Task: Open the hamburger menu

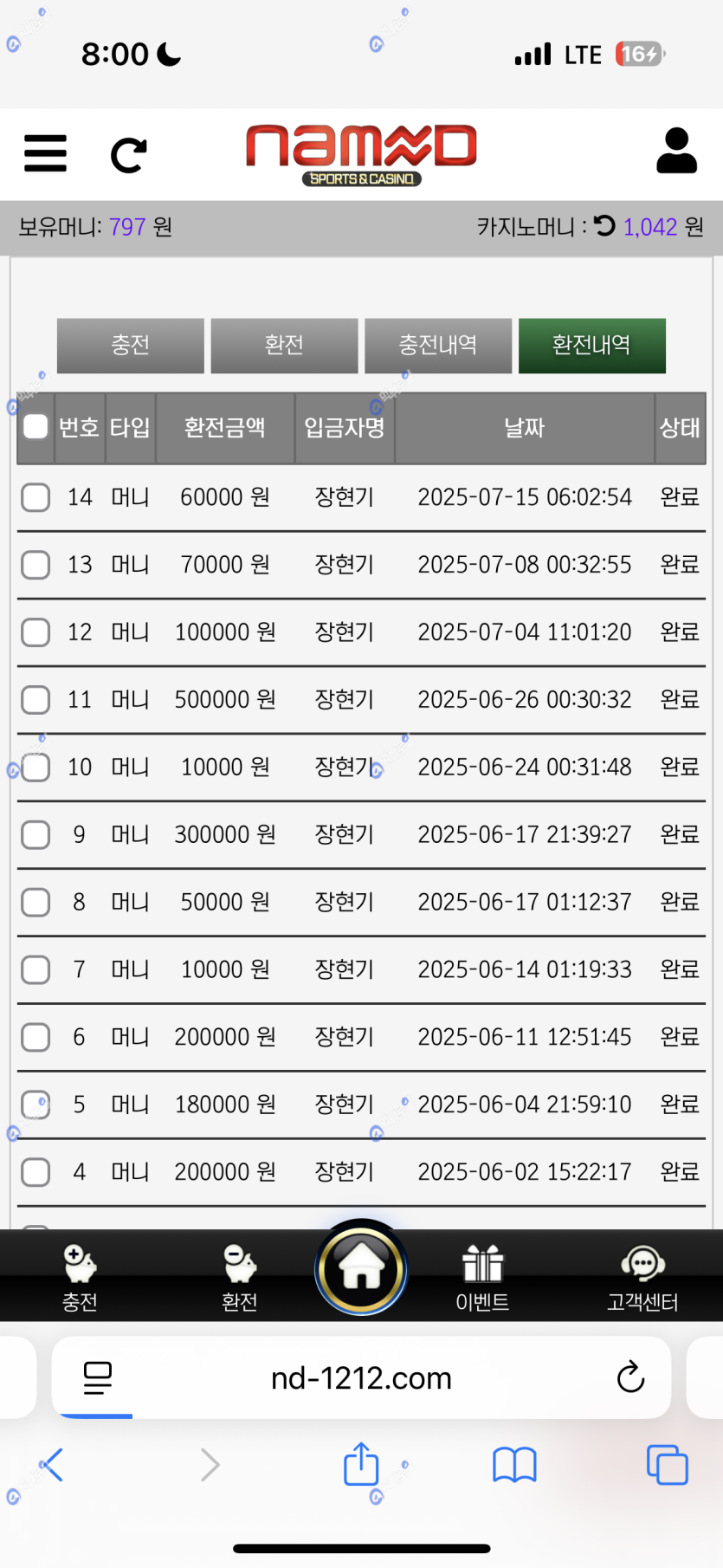Action: click(x=45, y=154)
